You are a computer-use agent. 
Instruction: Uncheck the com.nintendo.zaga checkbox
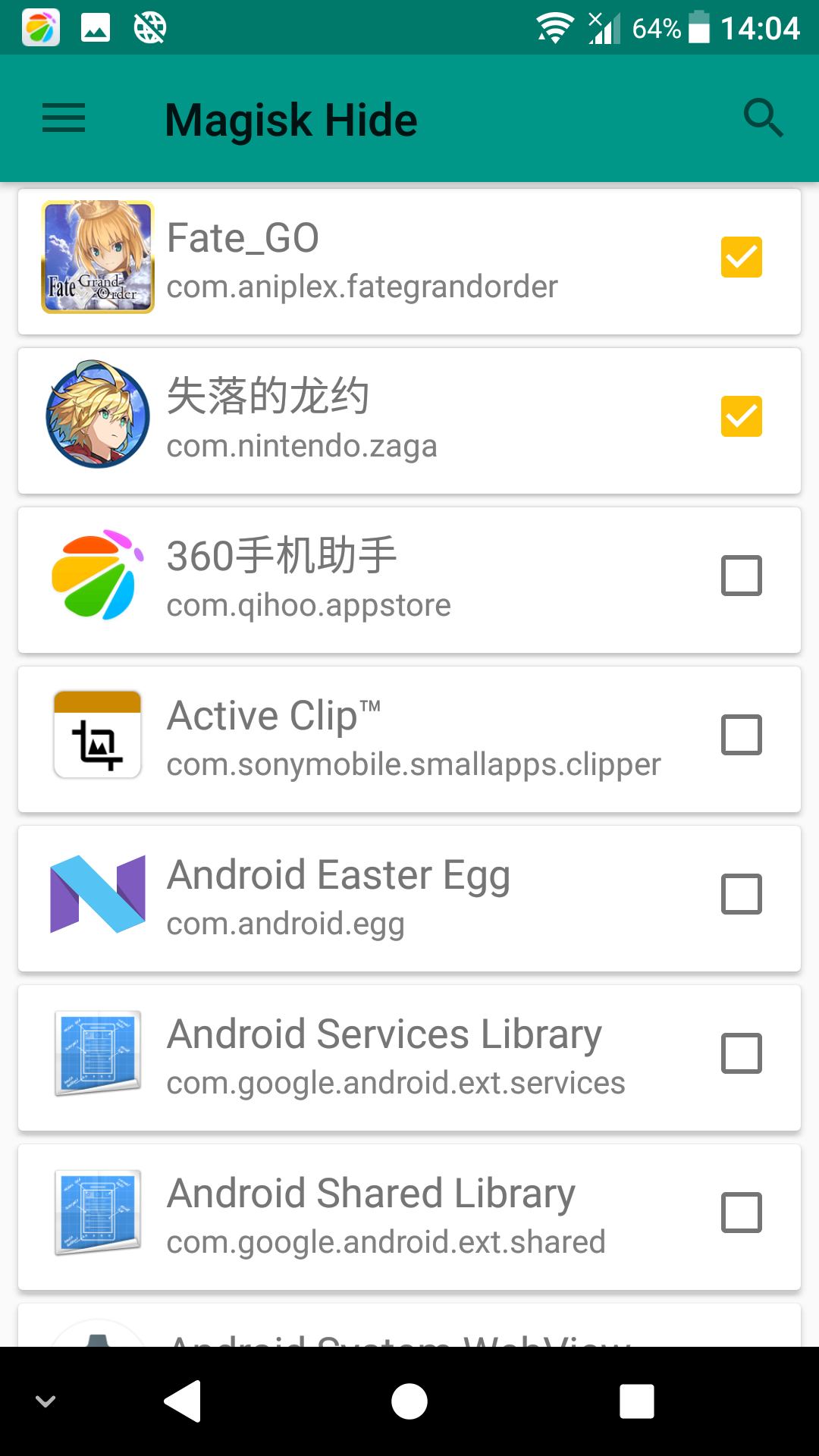741,416
